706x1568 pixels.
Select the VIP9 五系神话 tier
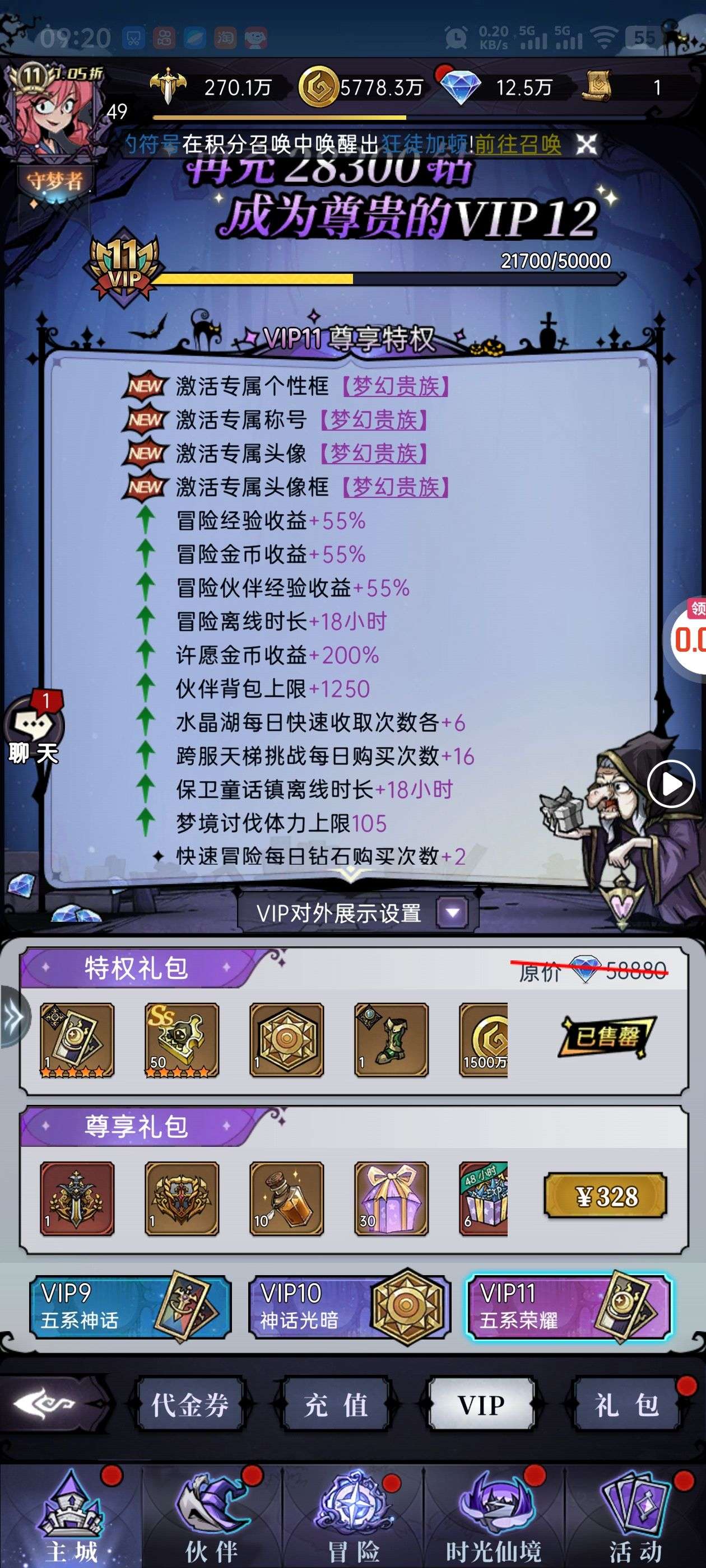click(x=130, y=1306)
